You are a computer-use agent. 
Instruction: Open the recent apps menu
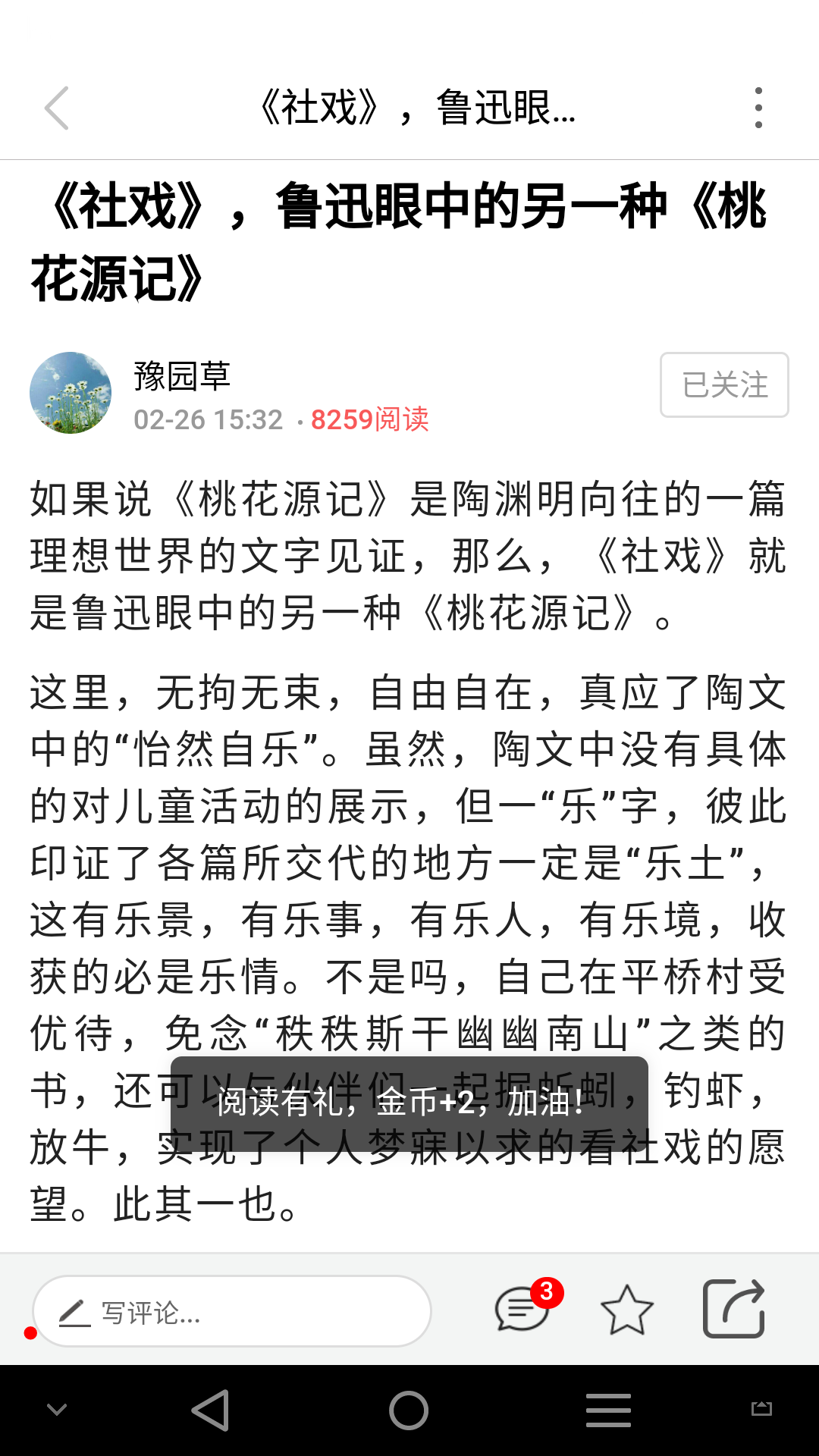(608, 1410)
